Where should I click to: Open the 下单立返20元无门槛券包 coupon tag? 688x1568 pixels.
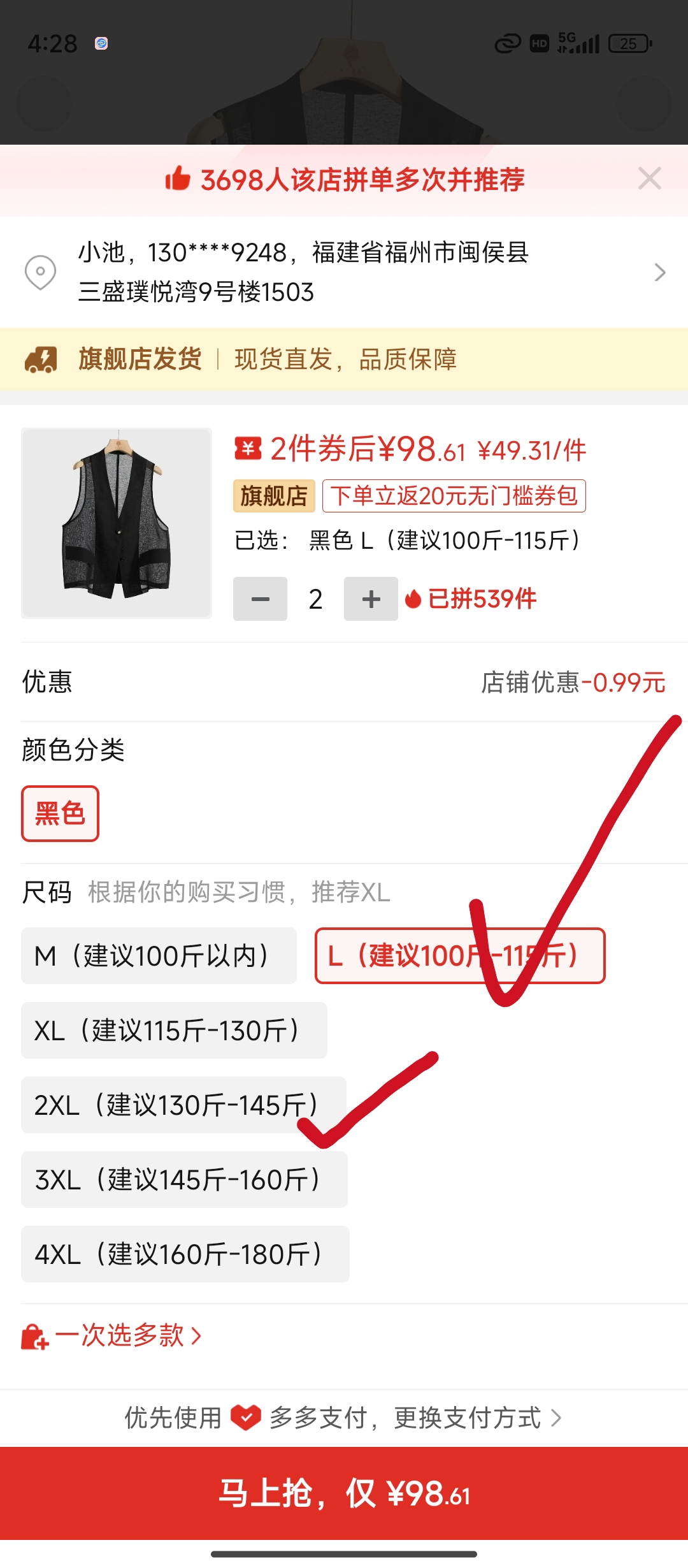(x=454, y=496)
